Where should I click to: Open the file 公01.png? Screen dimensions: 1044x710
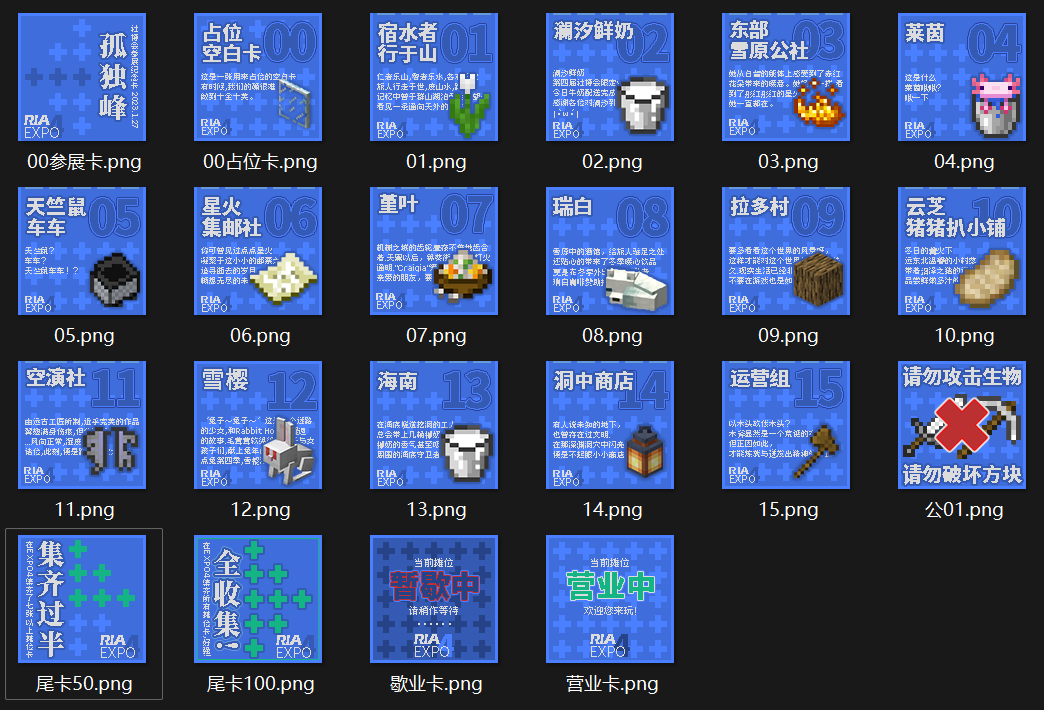pos(962,425)
